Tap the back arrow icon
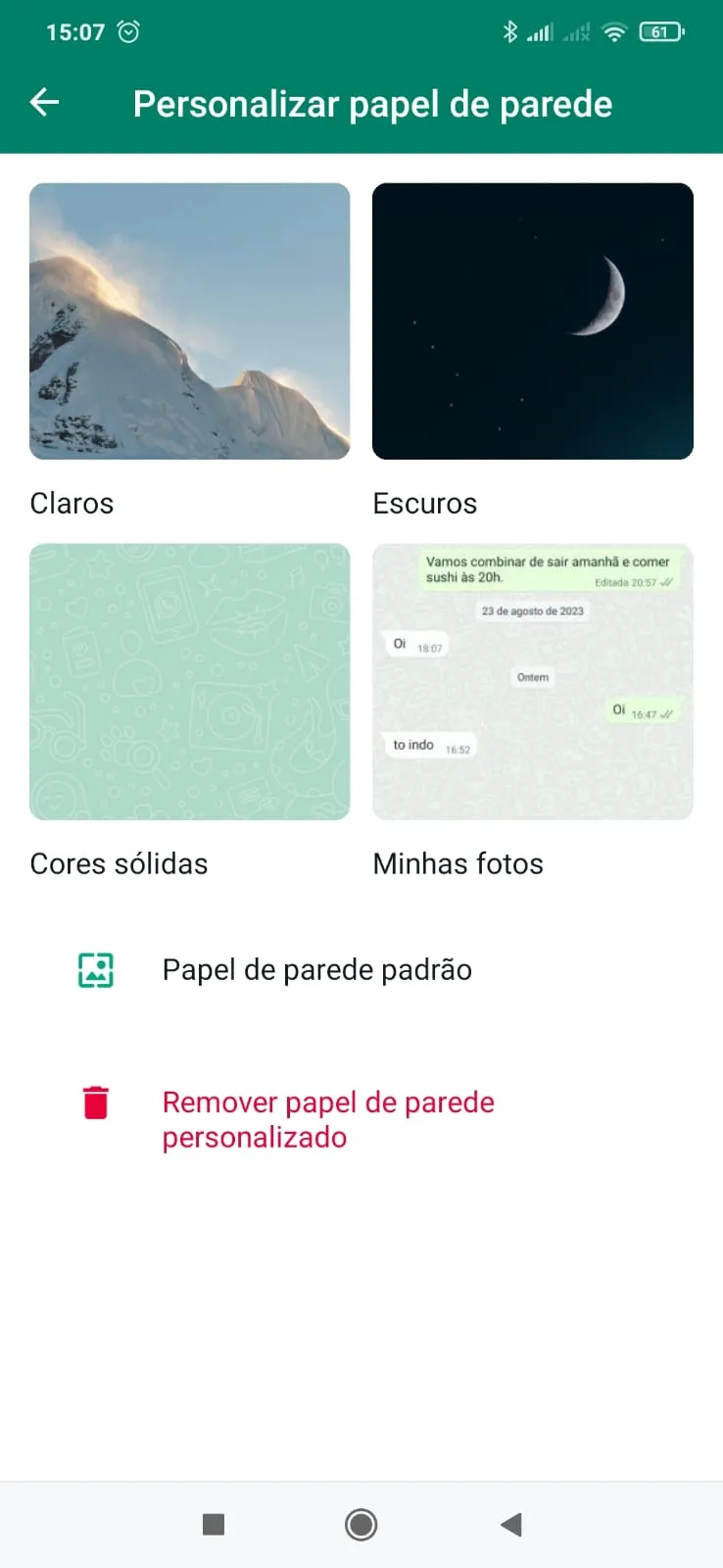The width and height of the screenshot is (723, 1568). tap(43, 102)
